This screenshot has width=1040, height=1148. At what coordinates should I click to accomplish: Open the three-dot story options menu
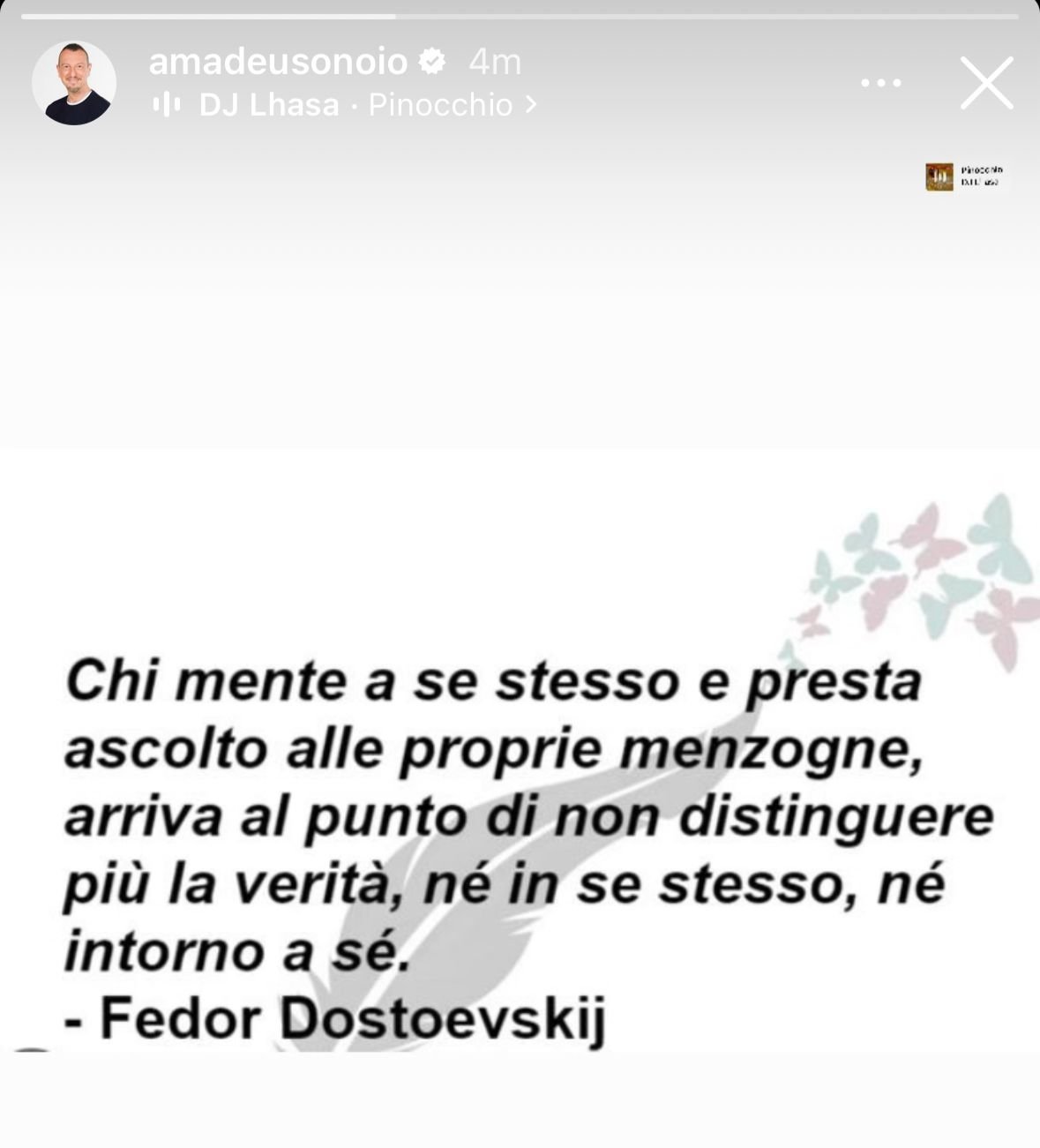coord(880,83)
